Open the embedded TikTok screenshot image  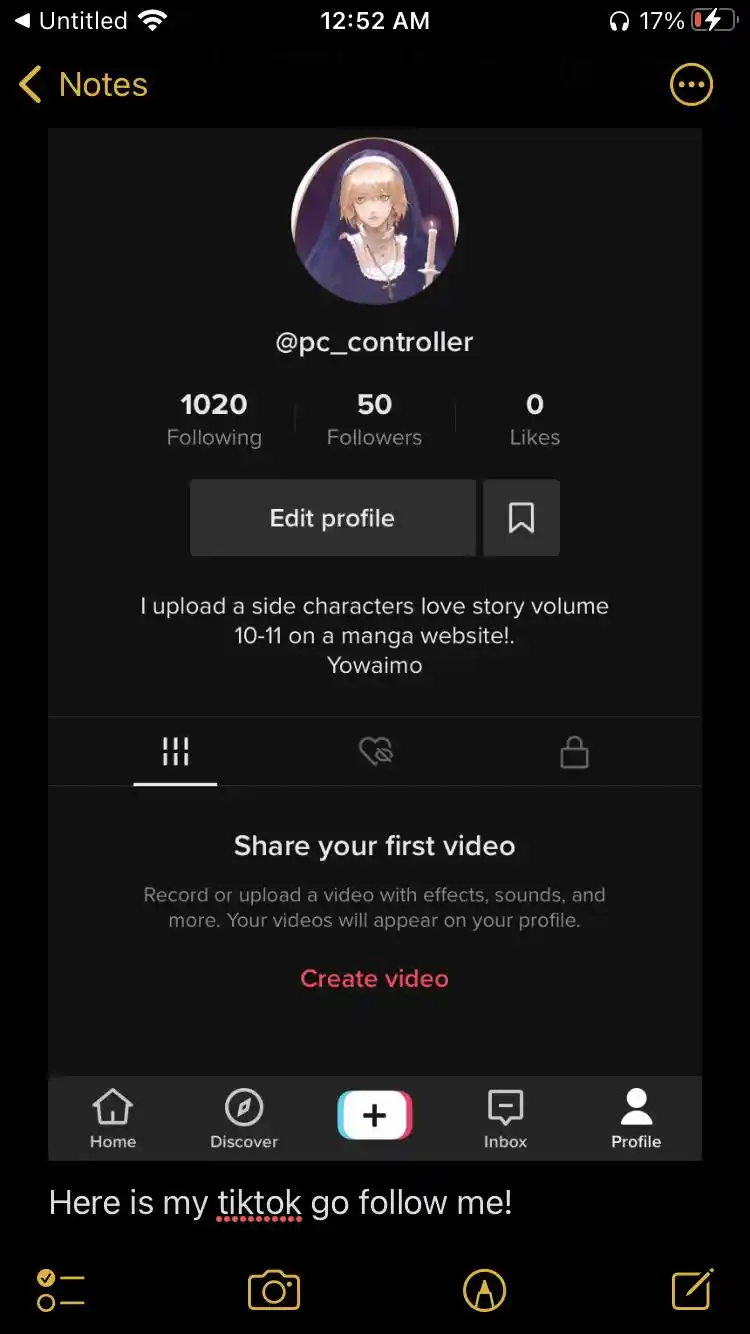tap(375, 644)
